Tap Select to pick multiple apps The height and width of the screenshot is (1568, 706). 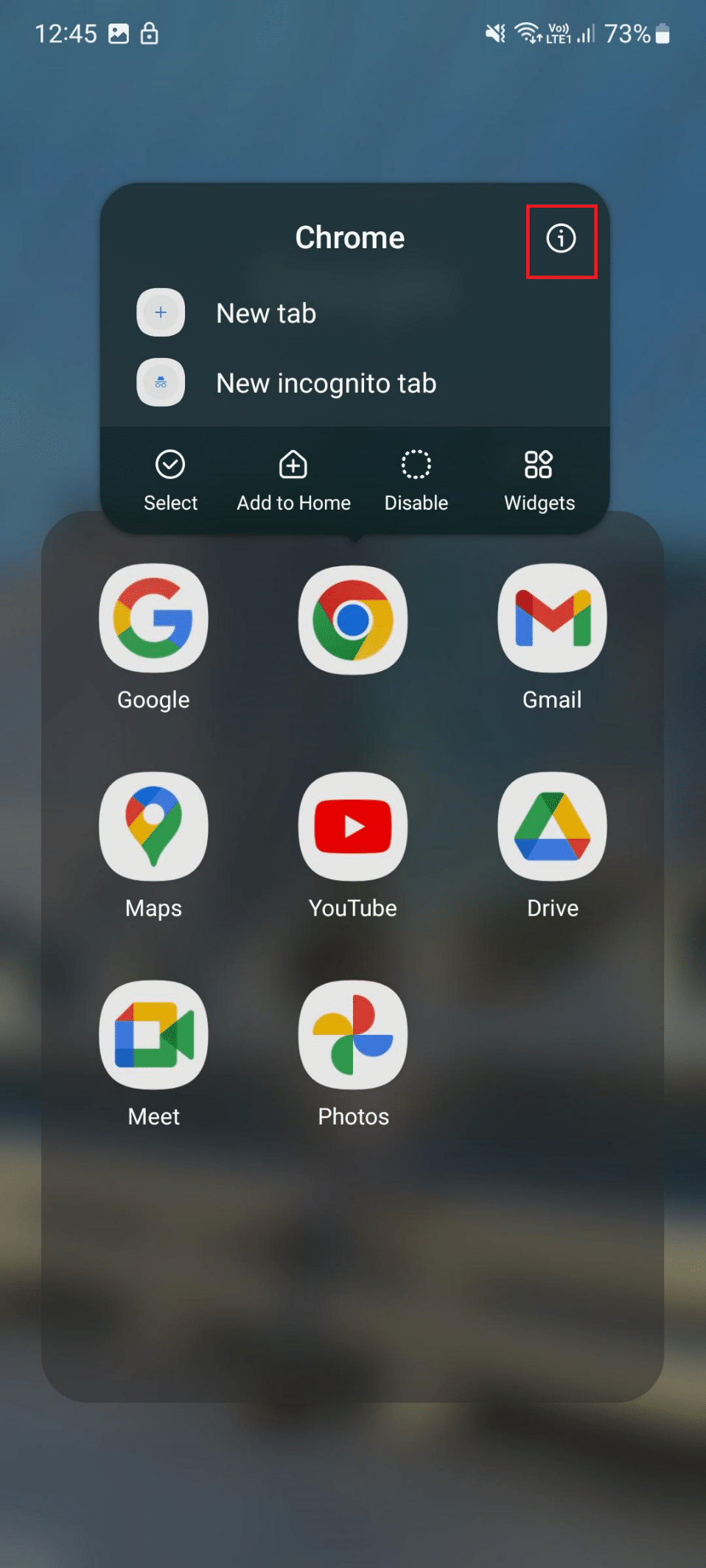point(170,479)
